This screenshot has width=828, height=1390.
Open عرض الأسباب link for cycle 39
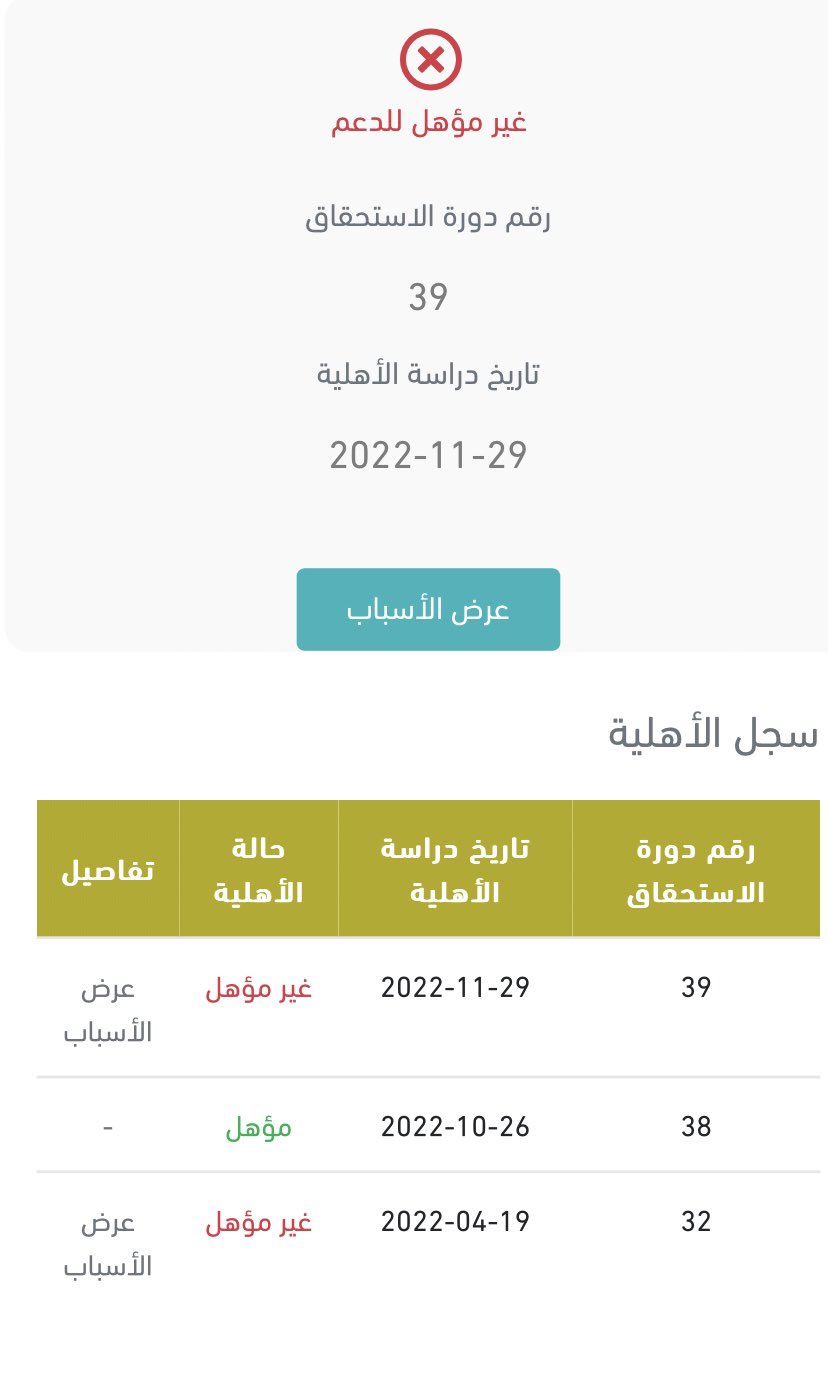(108, 1010)
